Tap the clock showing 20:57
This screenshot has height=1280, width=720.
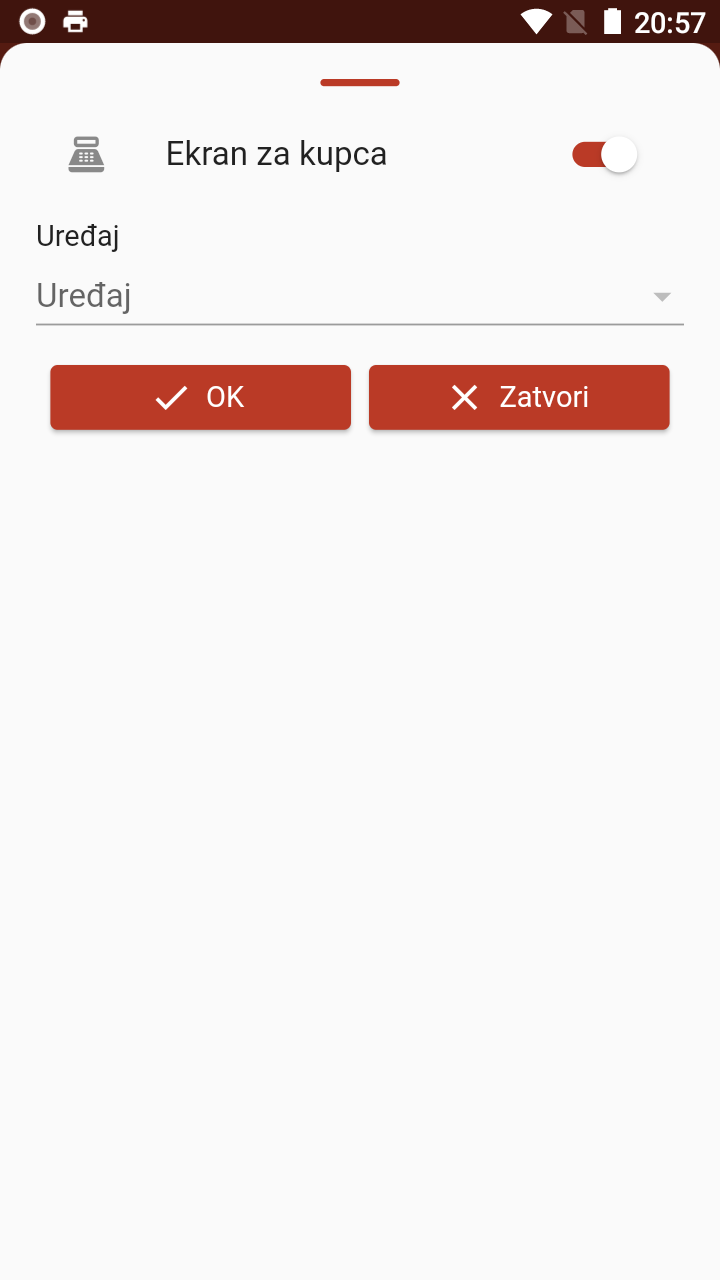point(666,20)
